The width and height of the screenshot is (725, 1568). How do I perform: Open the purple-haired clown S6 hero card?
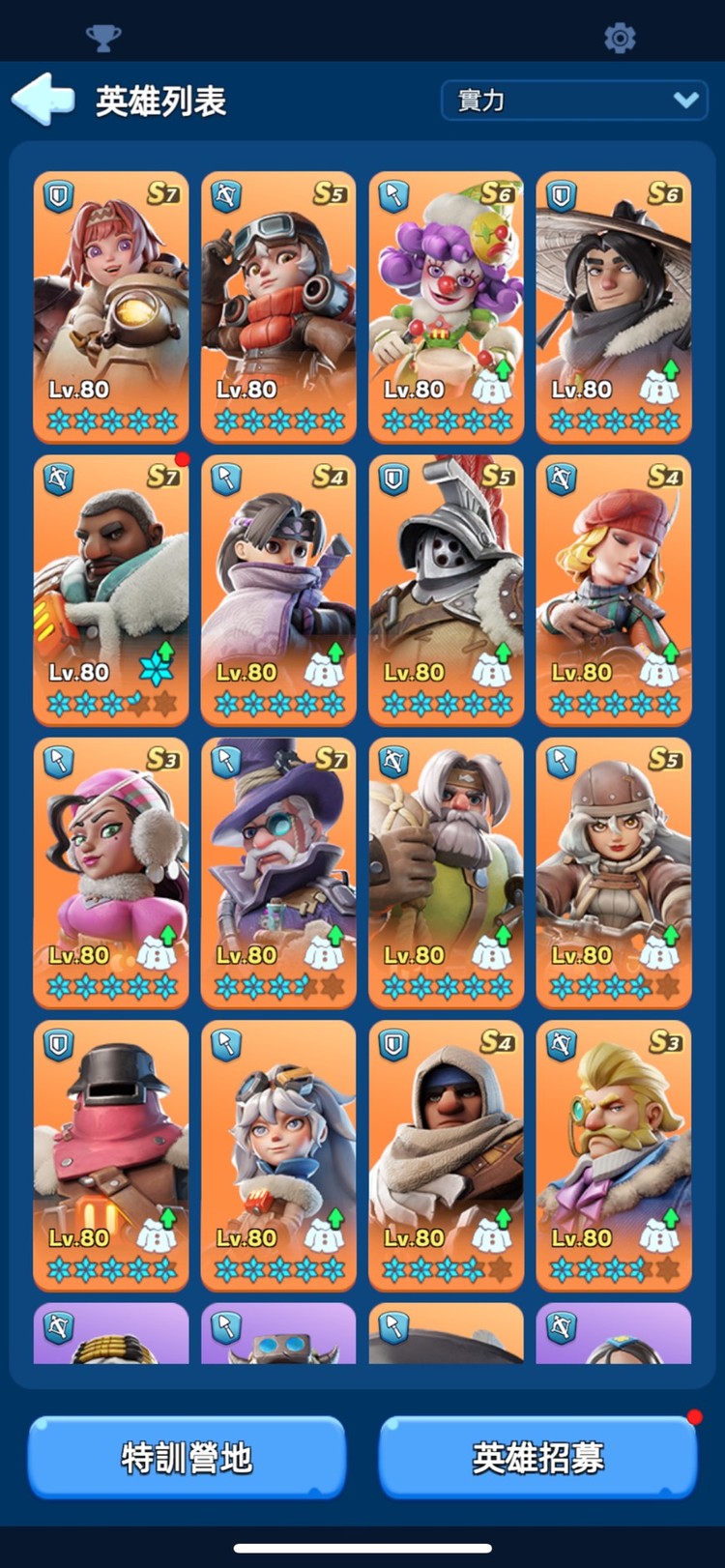[446, 306]
